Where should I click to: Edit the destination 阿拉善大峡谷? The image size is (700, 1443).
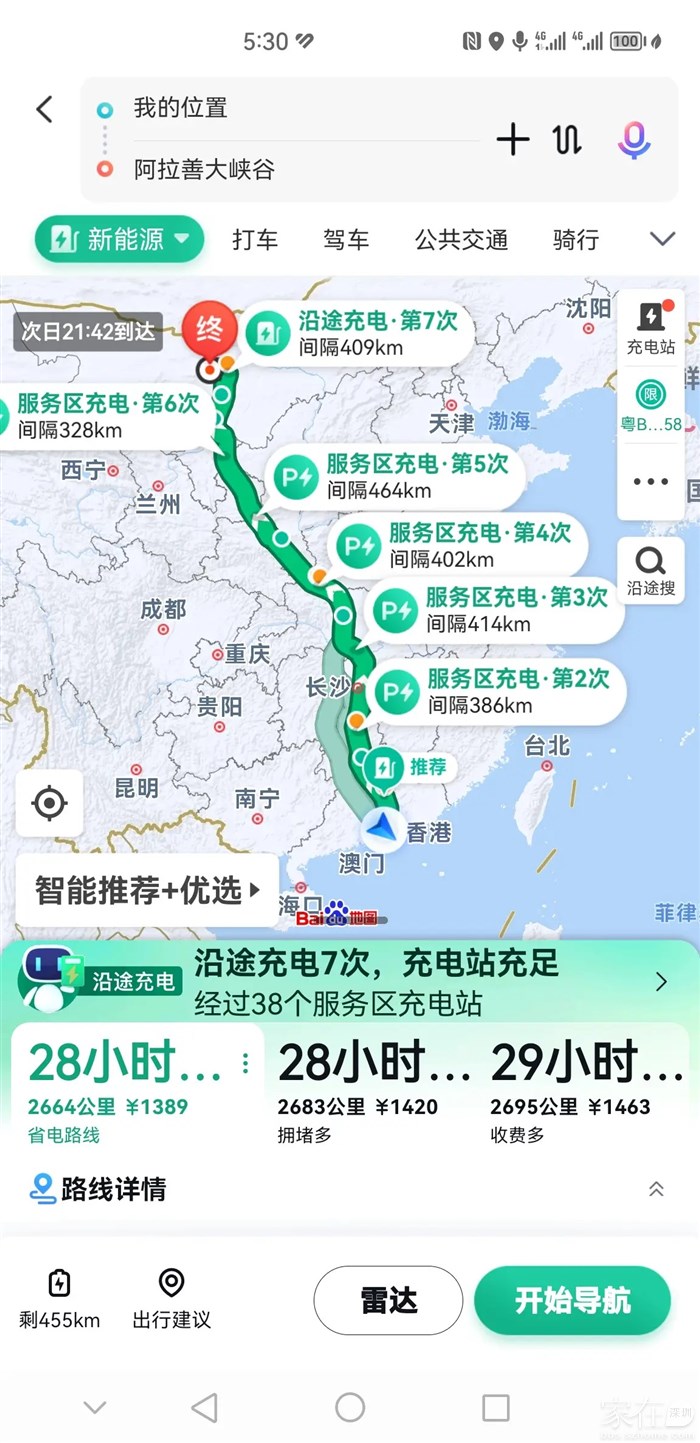pos(204,169)
